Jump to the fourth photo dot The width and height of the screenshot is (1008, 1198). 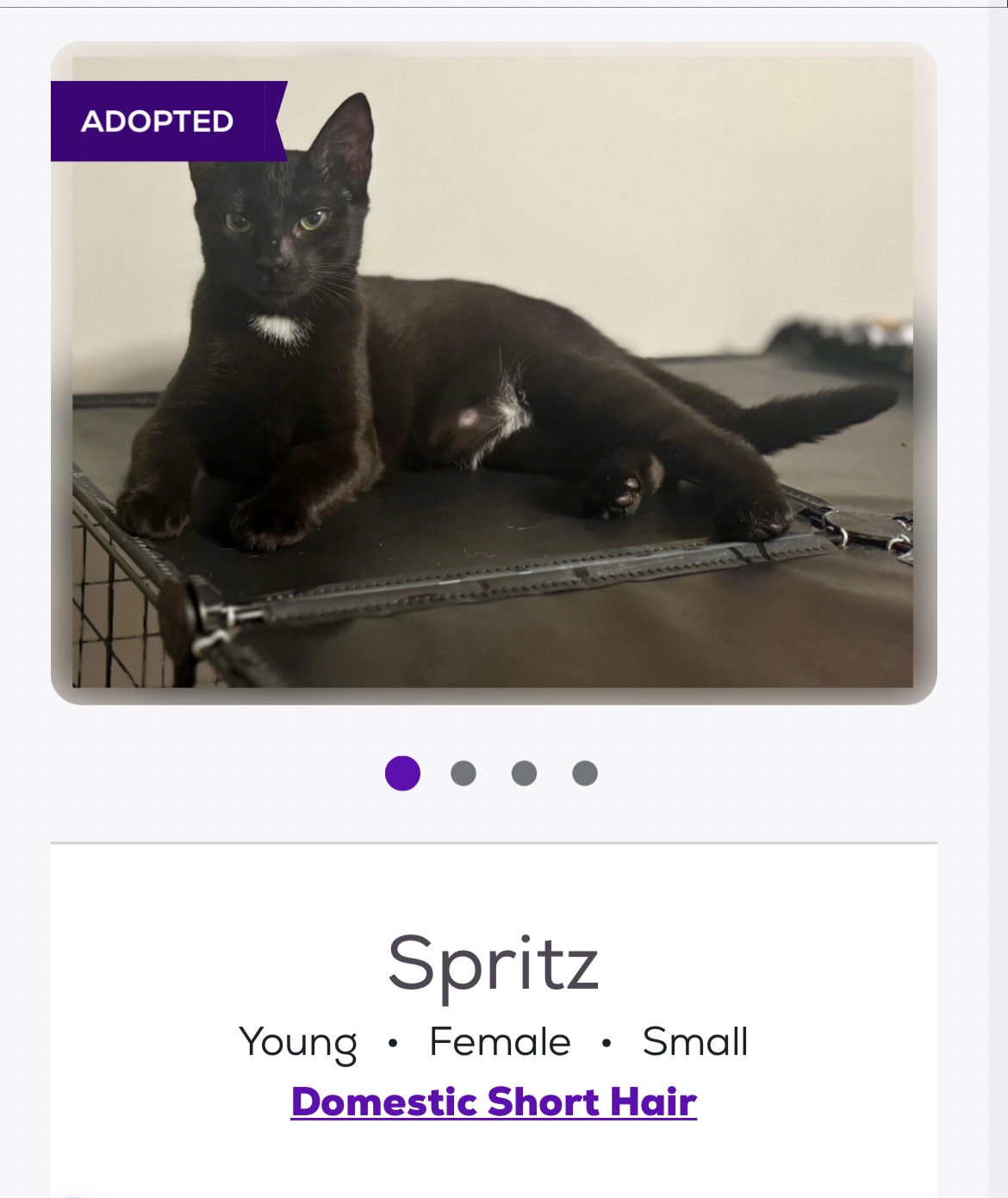pos(585,773)
